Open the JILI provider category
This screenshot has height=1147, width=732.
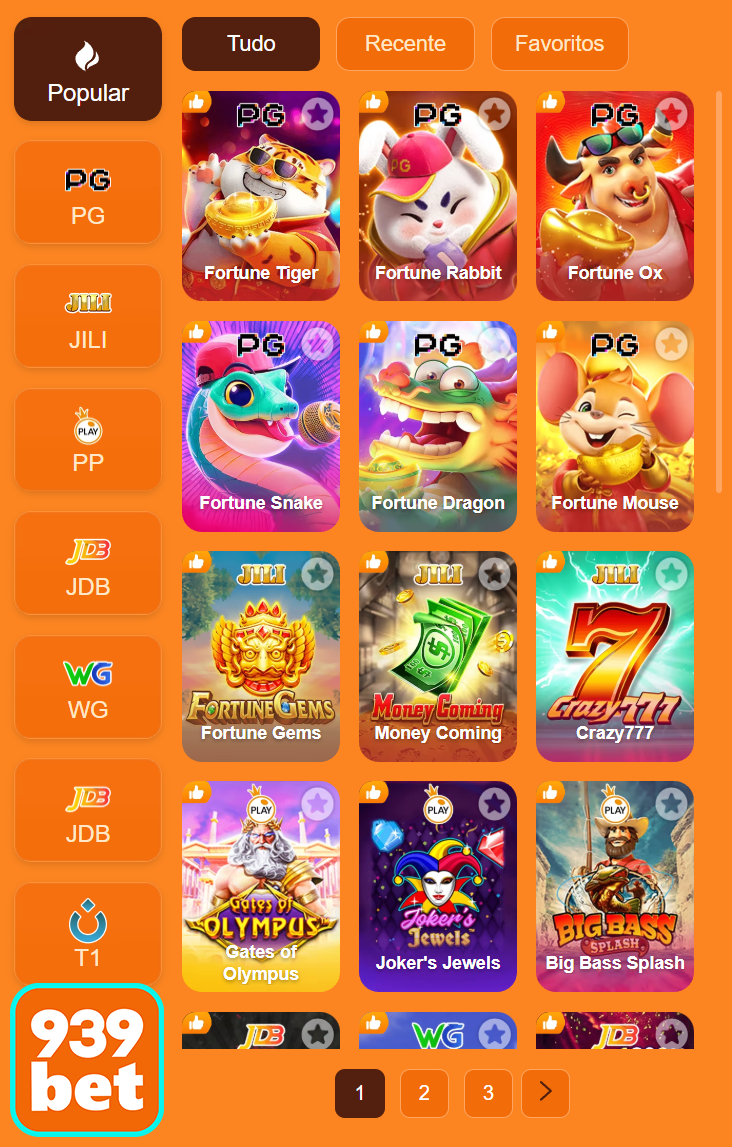click(x=87, y=317)
